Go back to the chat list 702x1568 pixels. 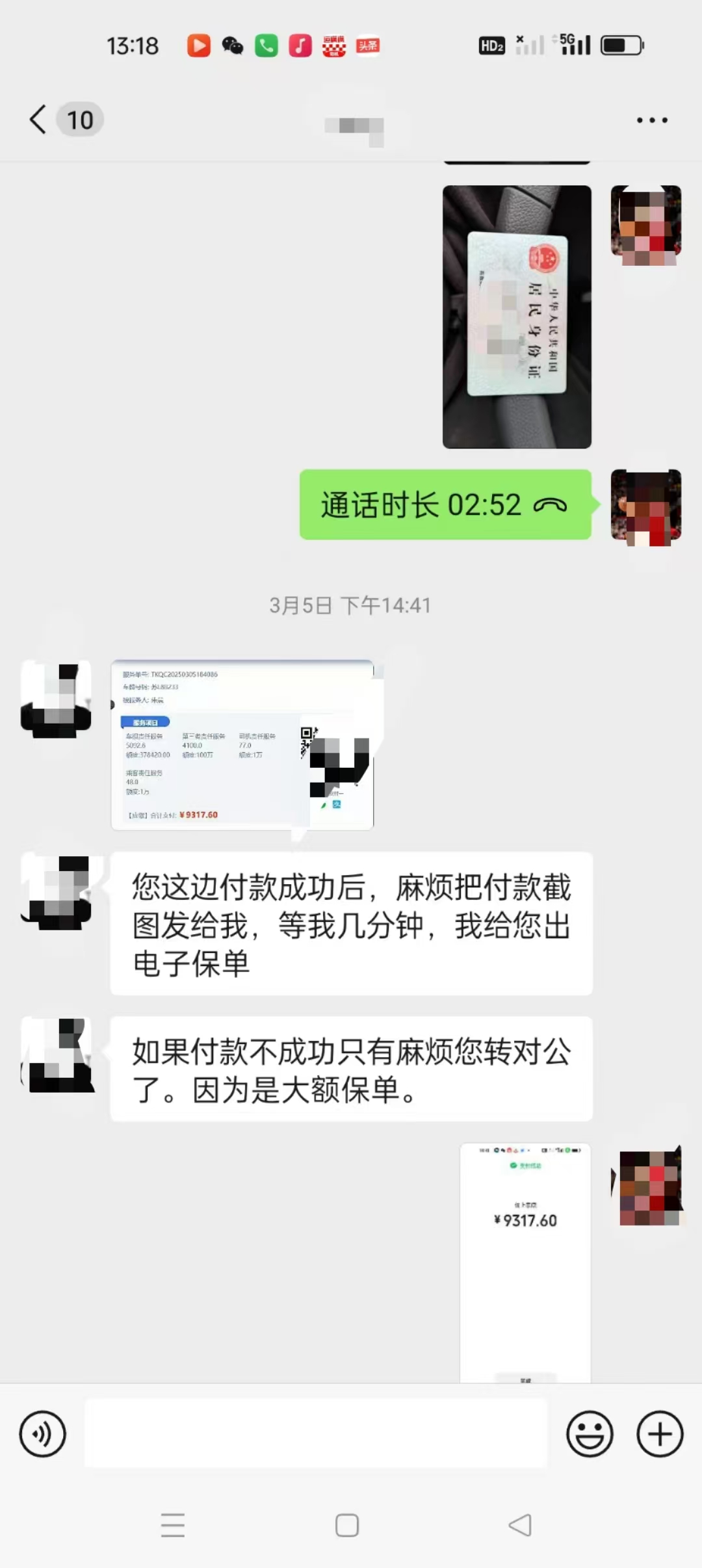[x=39, y=120]
